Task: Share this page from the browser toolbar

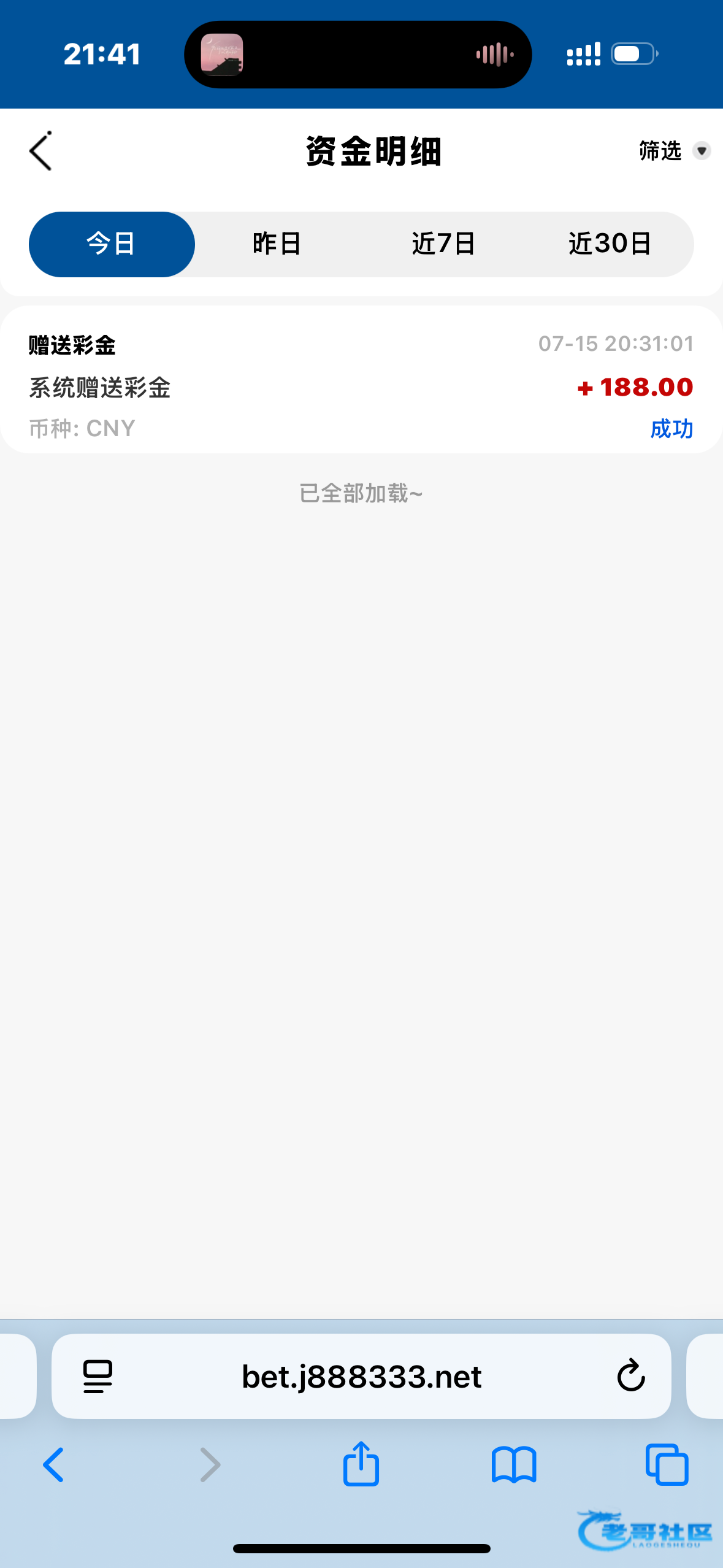Action: click(361, 1464)
